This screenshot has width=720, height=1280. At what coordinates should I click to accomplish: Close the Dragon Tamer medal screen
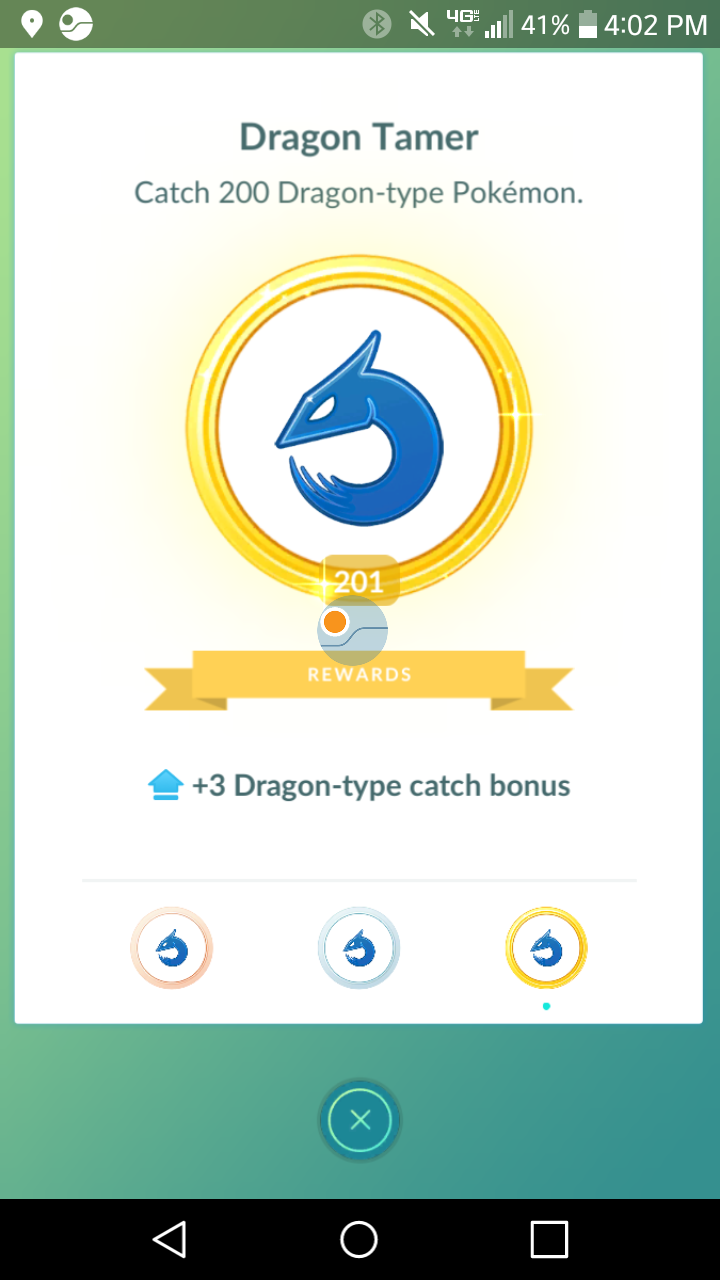tap(360, 1120)
